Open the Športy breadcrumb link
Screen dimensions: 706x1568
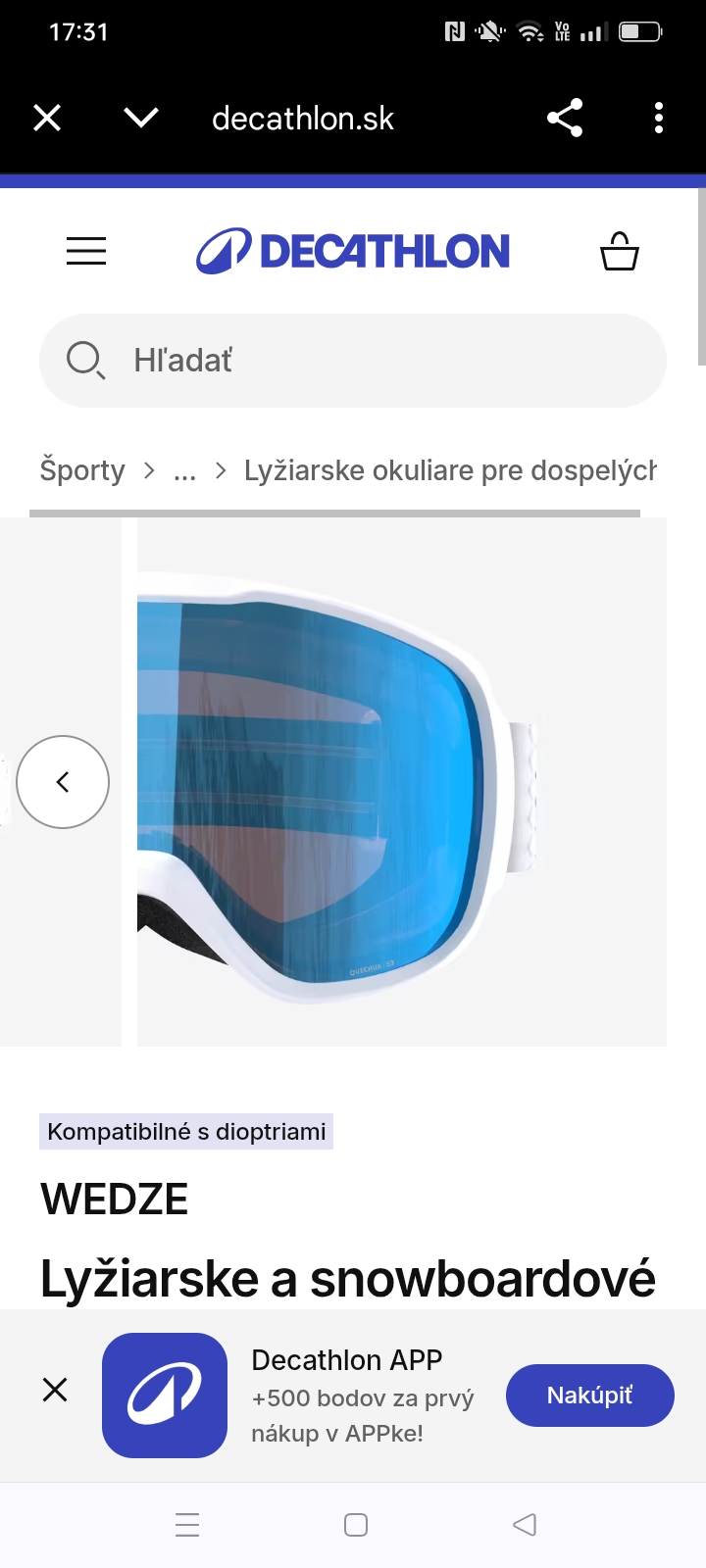82,470
